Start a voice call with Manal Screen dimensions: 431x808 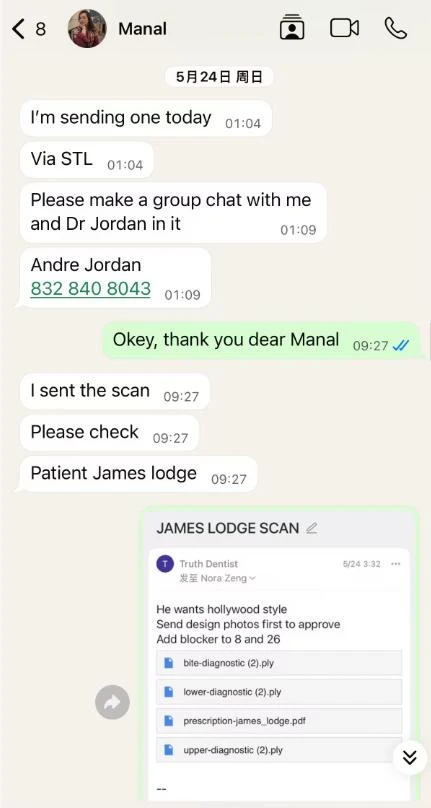pos(395,28)
